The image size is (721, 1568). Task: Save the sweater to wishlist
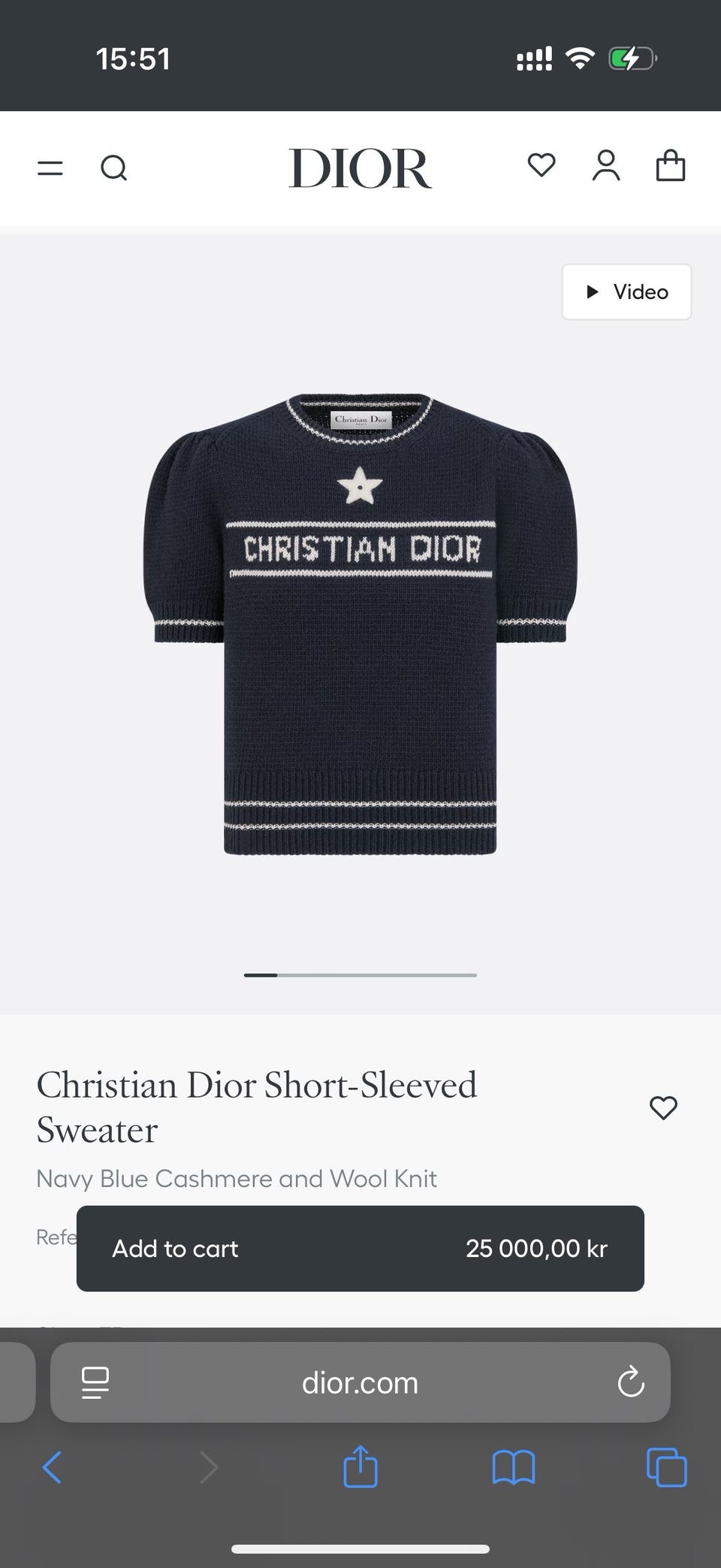[x=663, y=1107]
